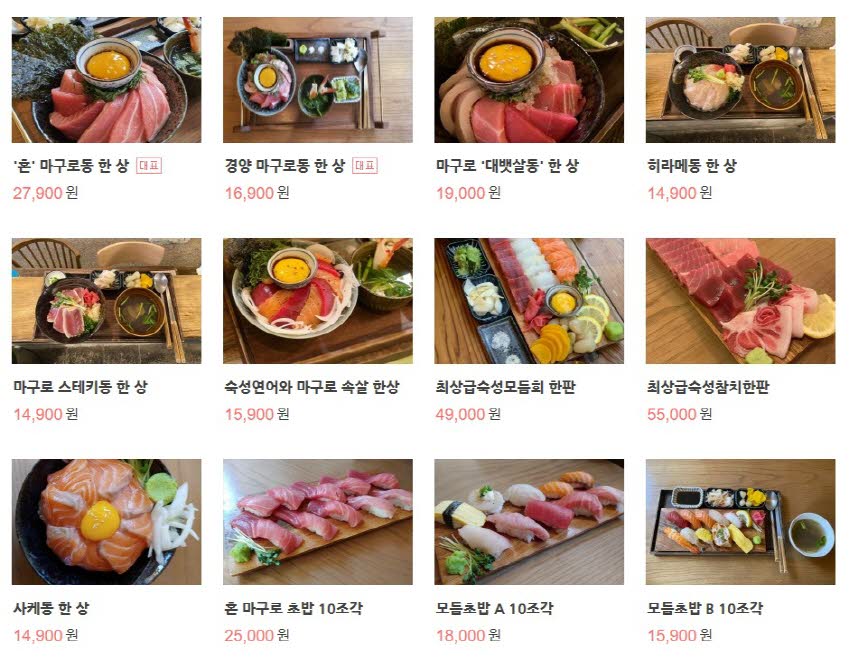
Task: Tap the 마구로 스테키동 한 상 card
Action: (x=106, y=301)
